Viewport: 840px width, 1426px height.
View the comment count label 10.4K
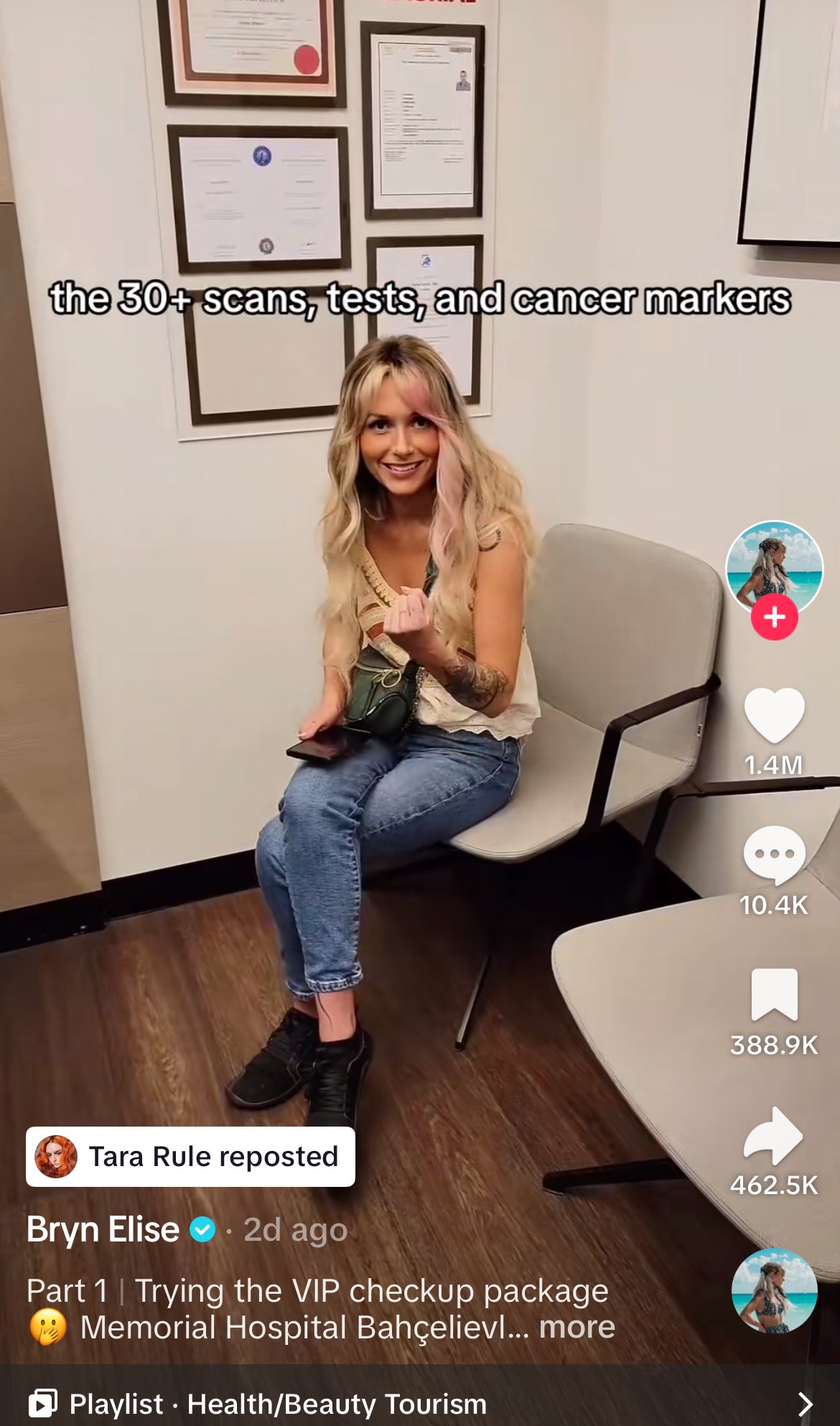click(x=774, y=906)
